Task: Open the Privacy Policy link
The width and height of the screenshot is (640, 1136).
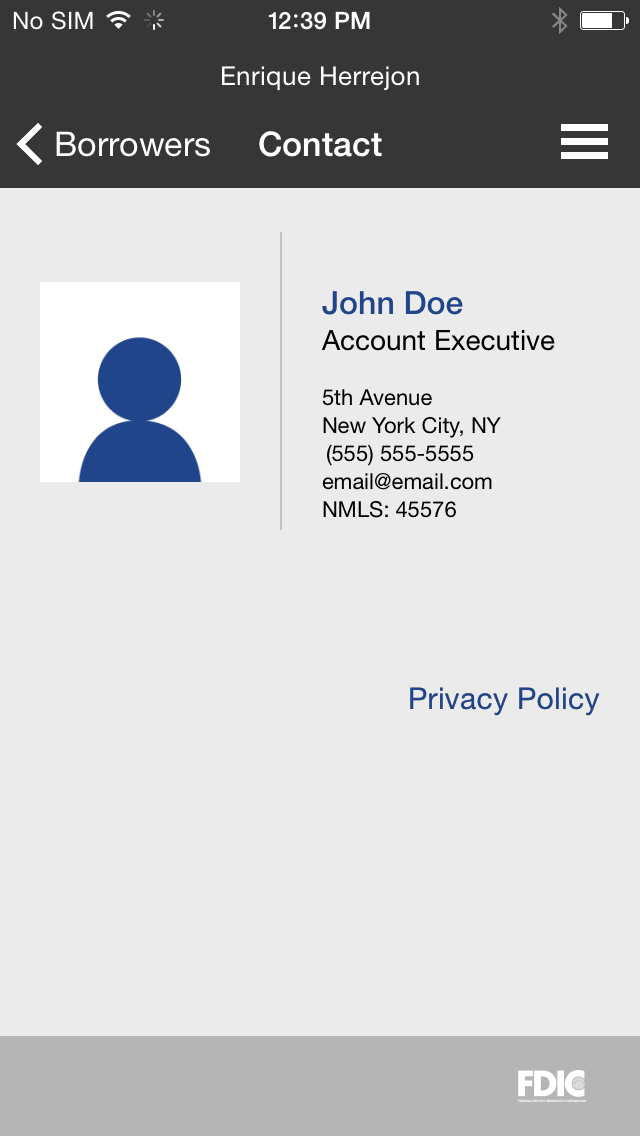Action: 504,699
